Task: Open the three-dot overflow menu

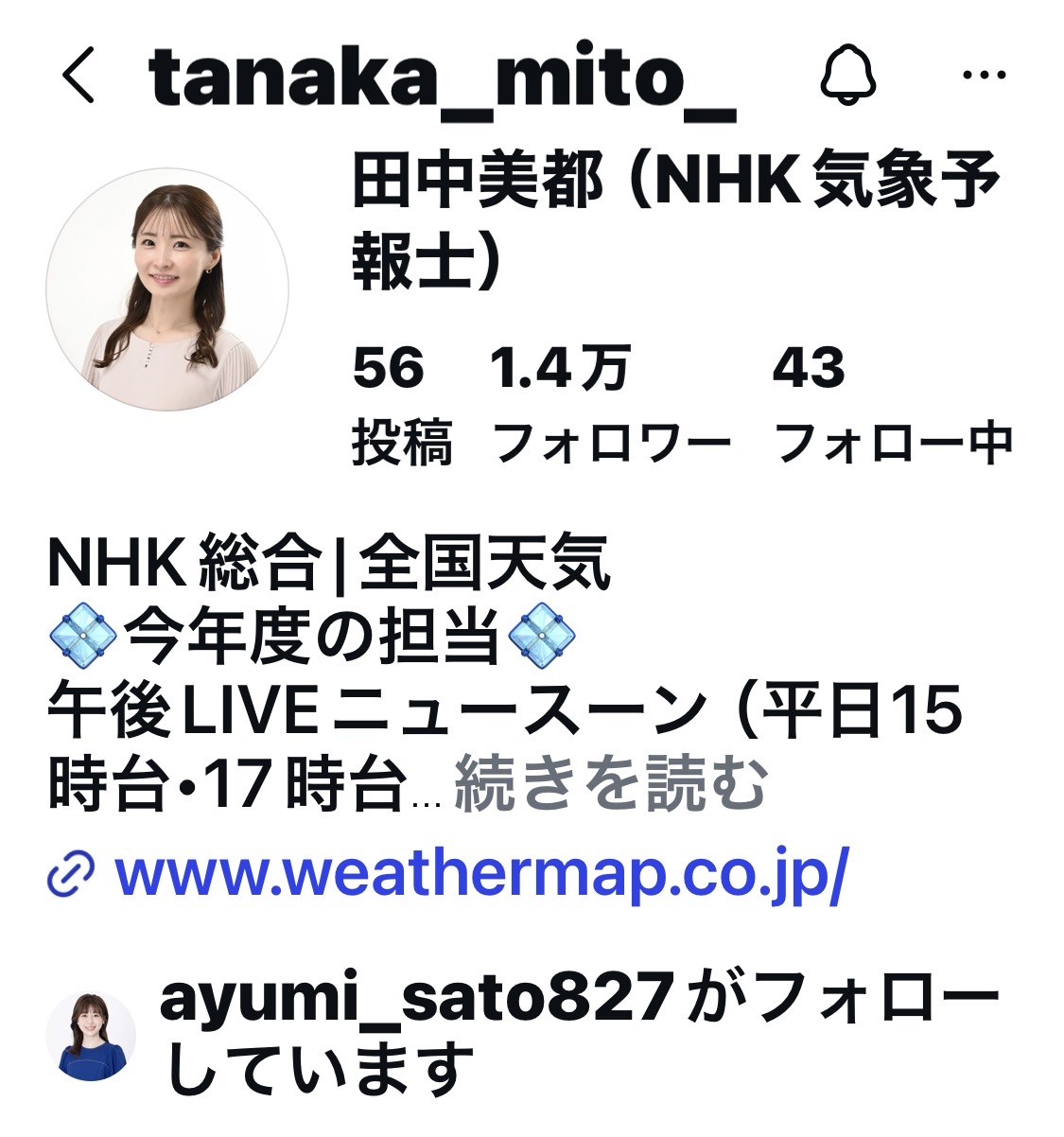Action: coord(984,75)
